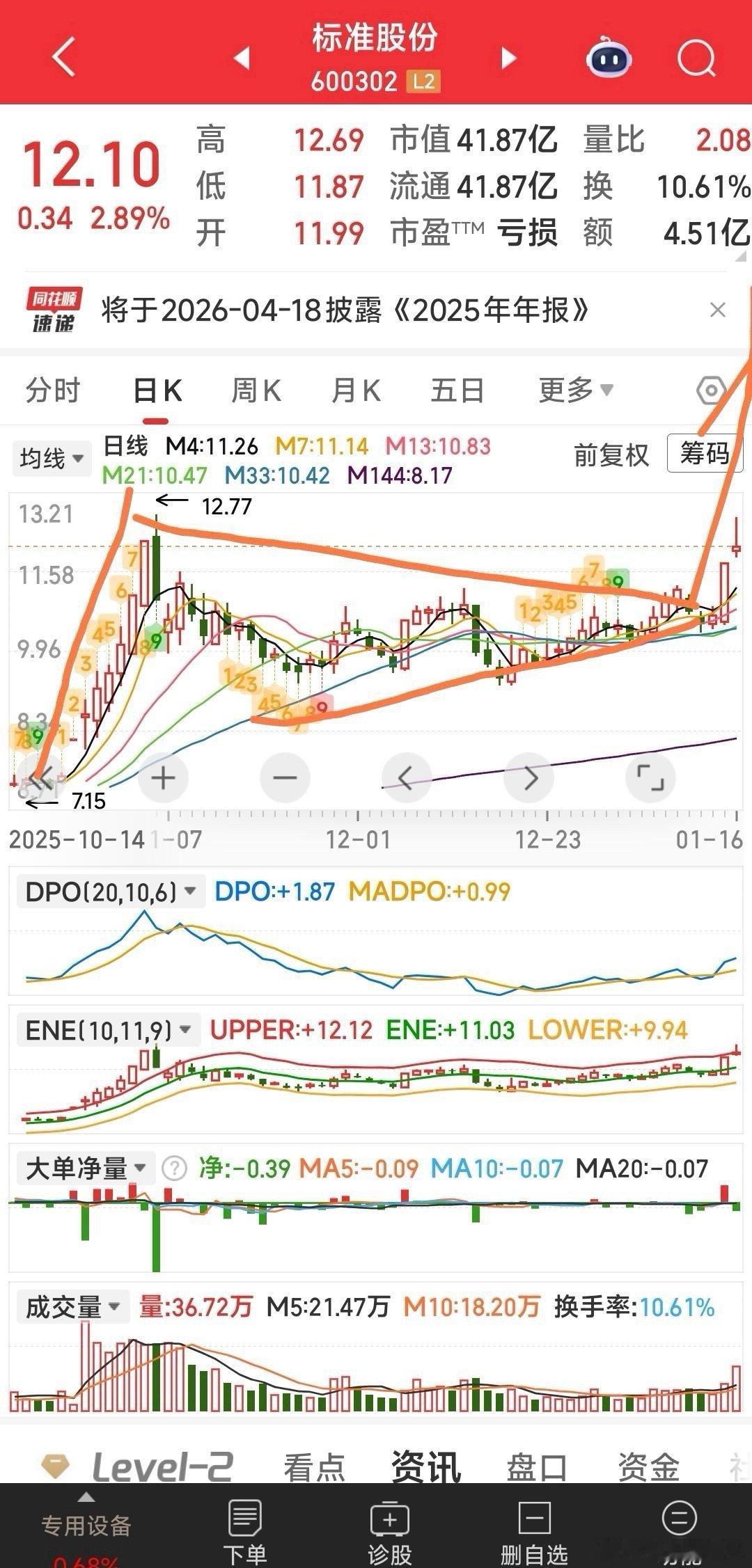Switch to the 周K chart tab

256,390
